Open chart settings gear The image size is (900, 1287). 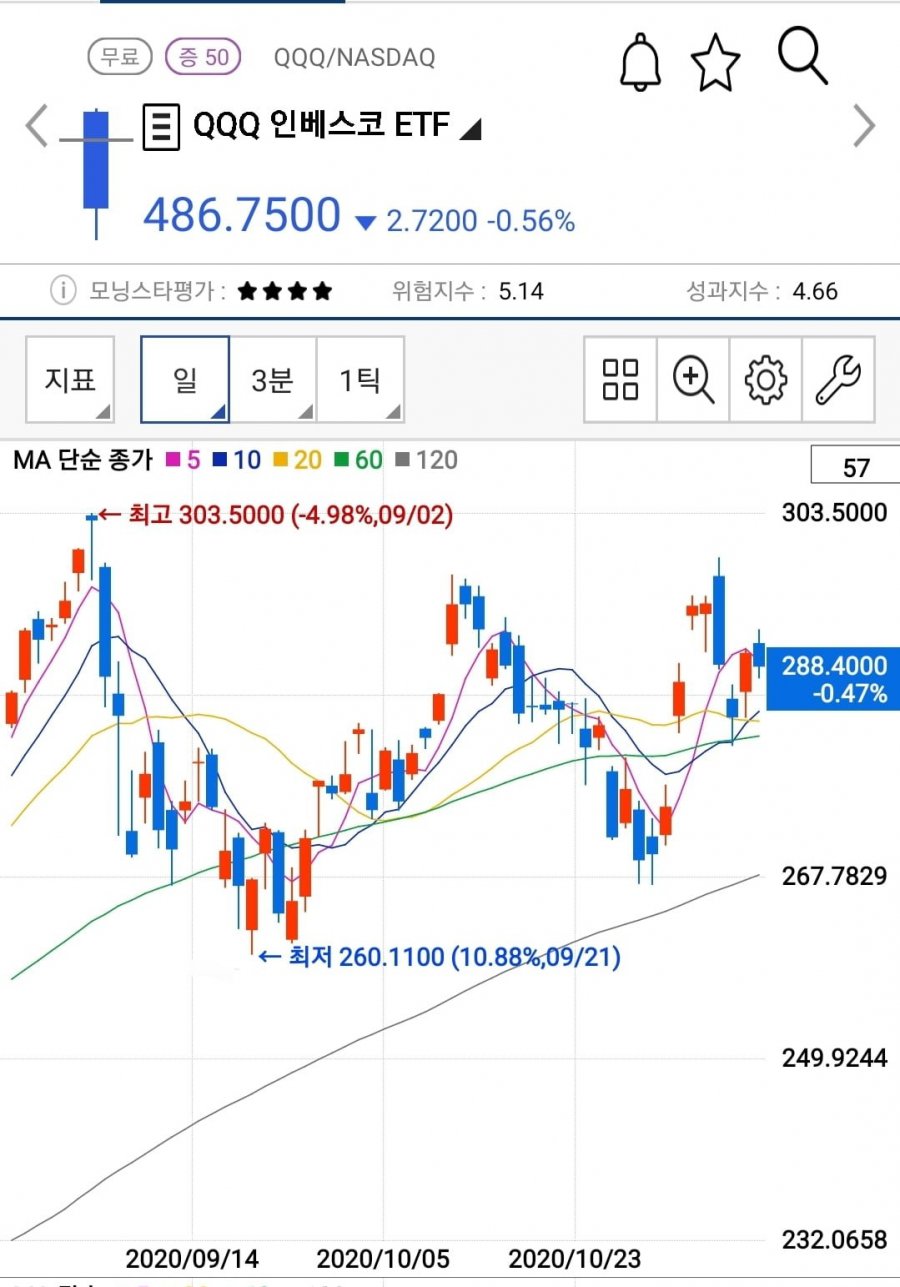pos(766,380)
